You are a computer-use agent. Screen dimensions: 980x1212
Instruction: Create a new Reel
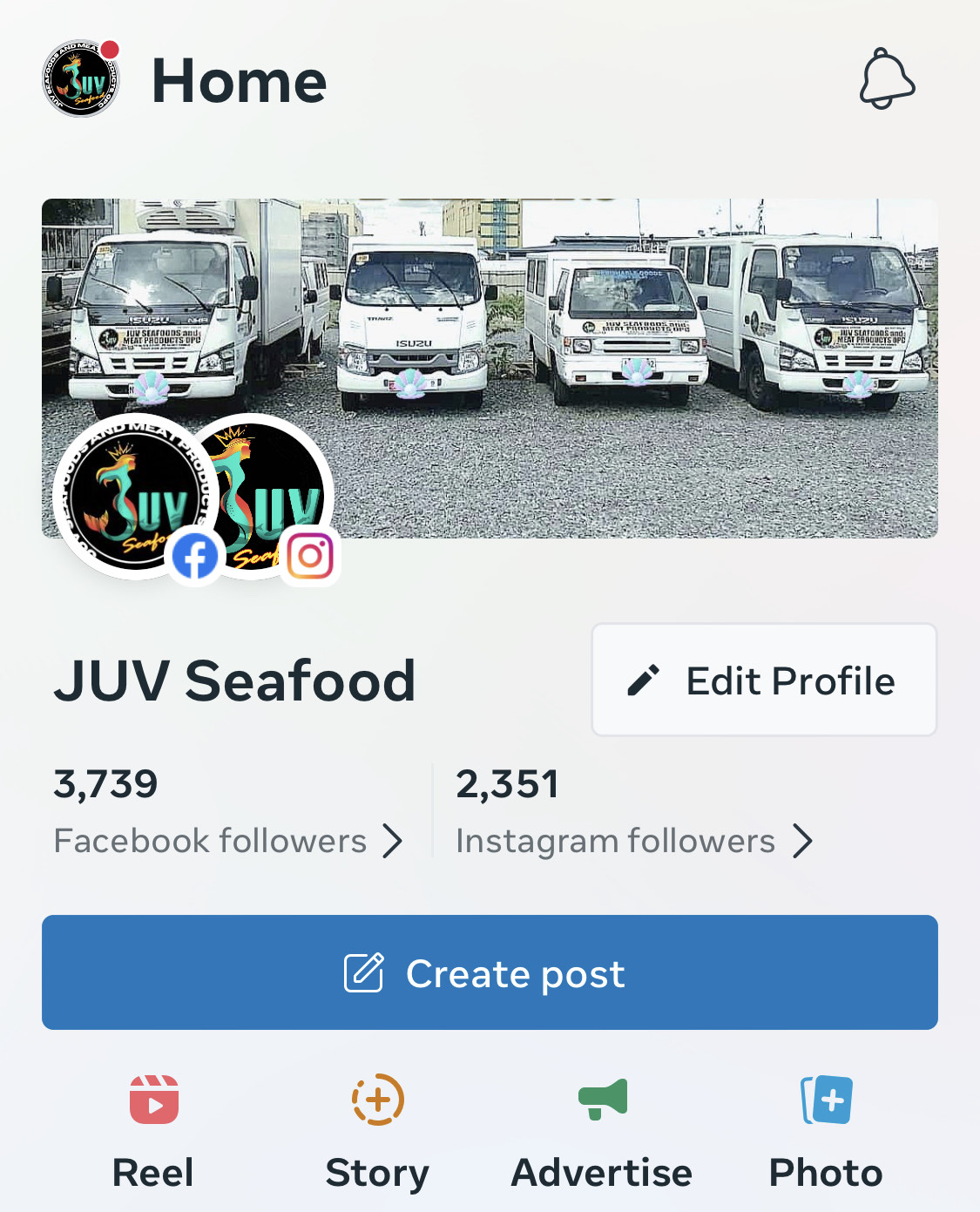[153, 1131]
